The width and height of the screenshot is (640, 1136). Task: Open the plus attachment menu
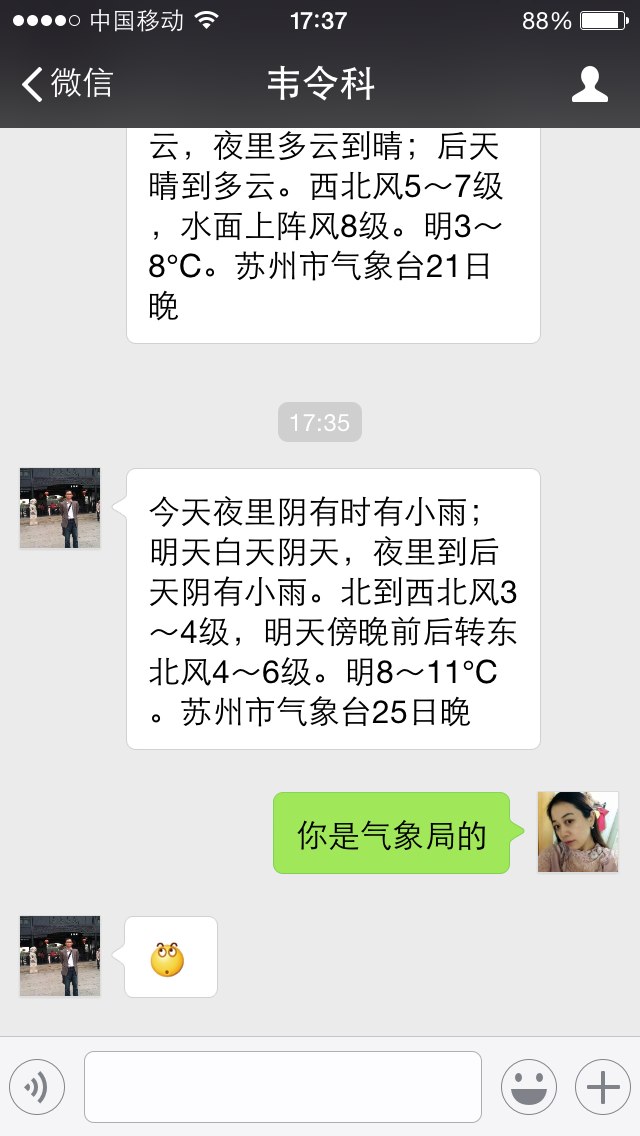click(602, 1087)
